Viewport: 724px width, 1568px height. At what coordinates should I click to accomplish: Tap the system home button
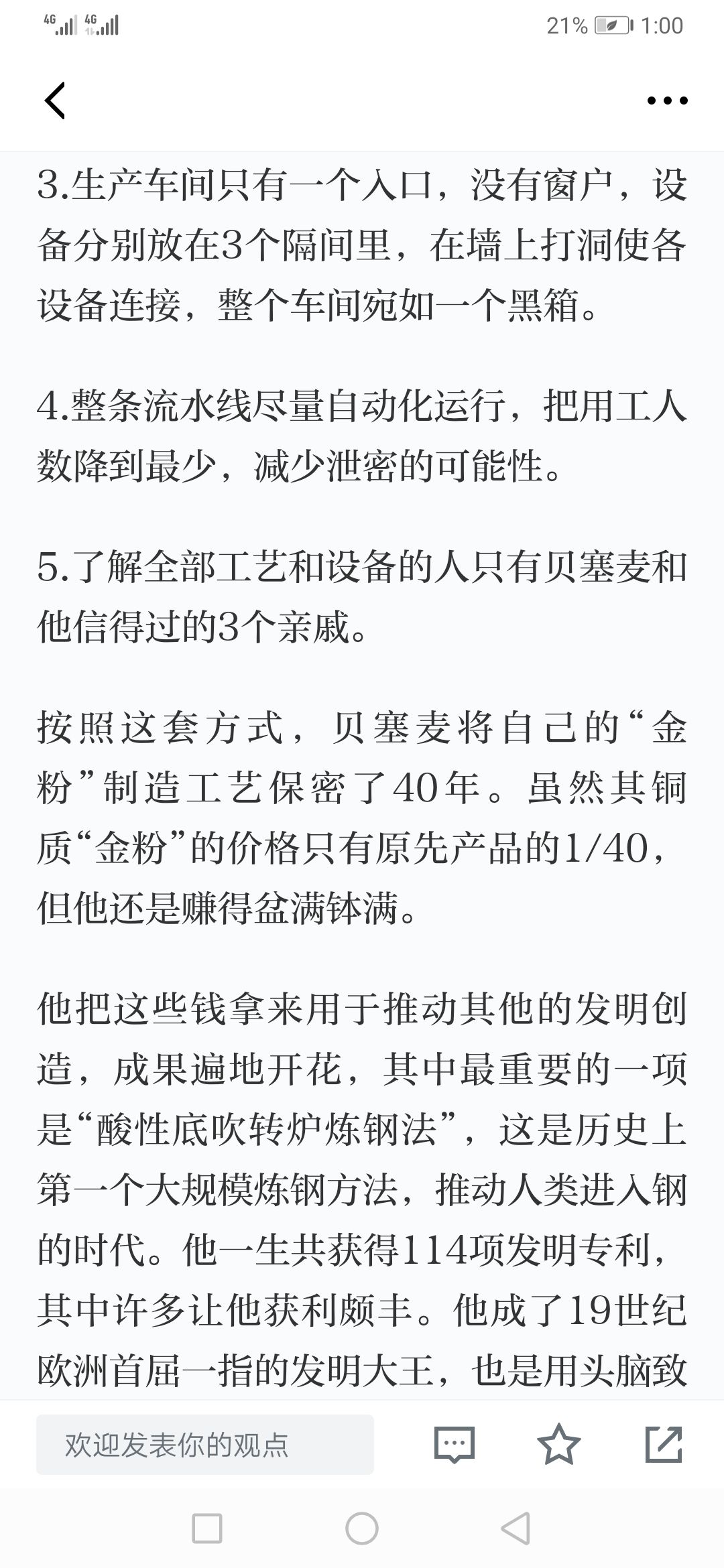362,1529
